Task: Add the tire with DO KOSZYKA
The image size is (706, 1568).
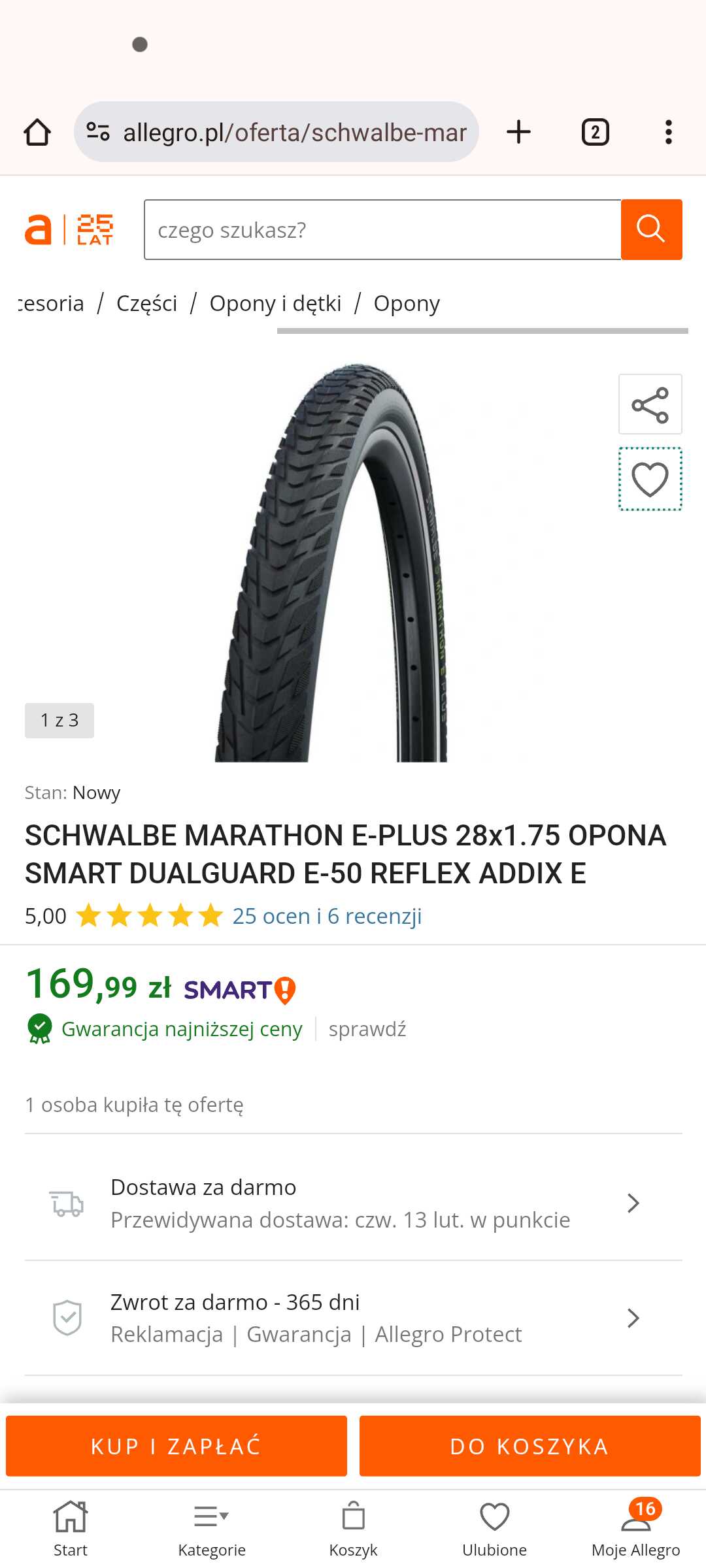Action: (x=529, y=1446)
